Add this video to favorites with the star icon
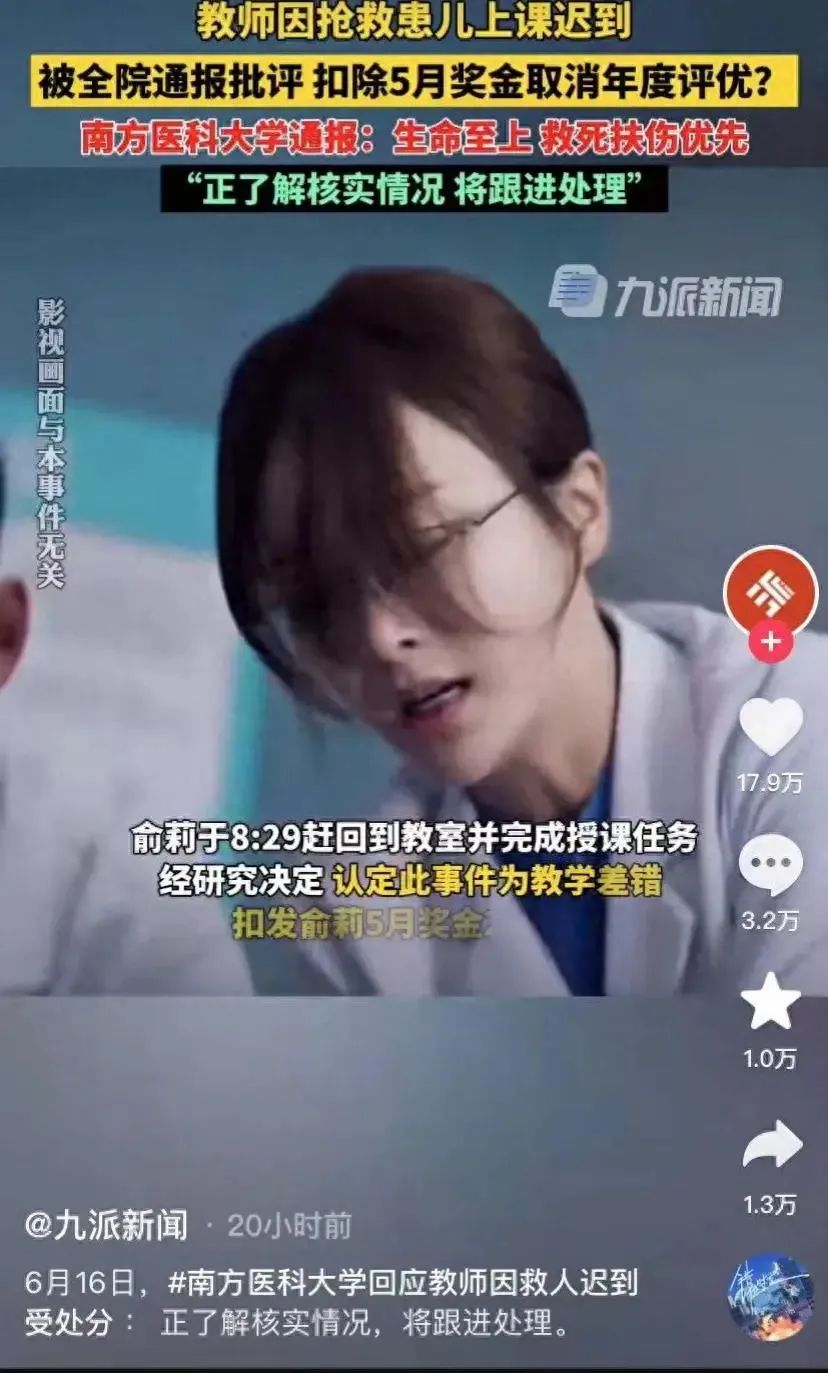The image size is (828, 1373). pyautogui.click(x=771, y=1002)
